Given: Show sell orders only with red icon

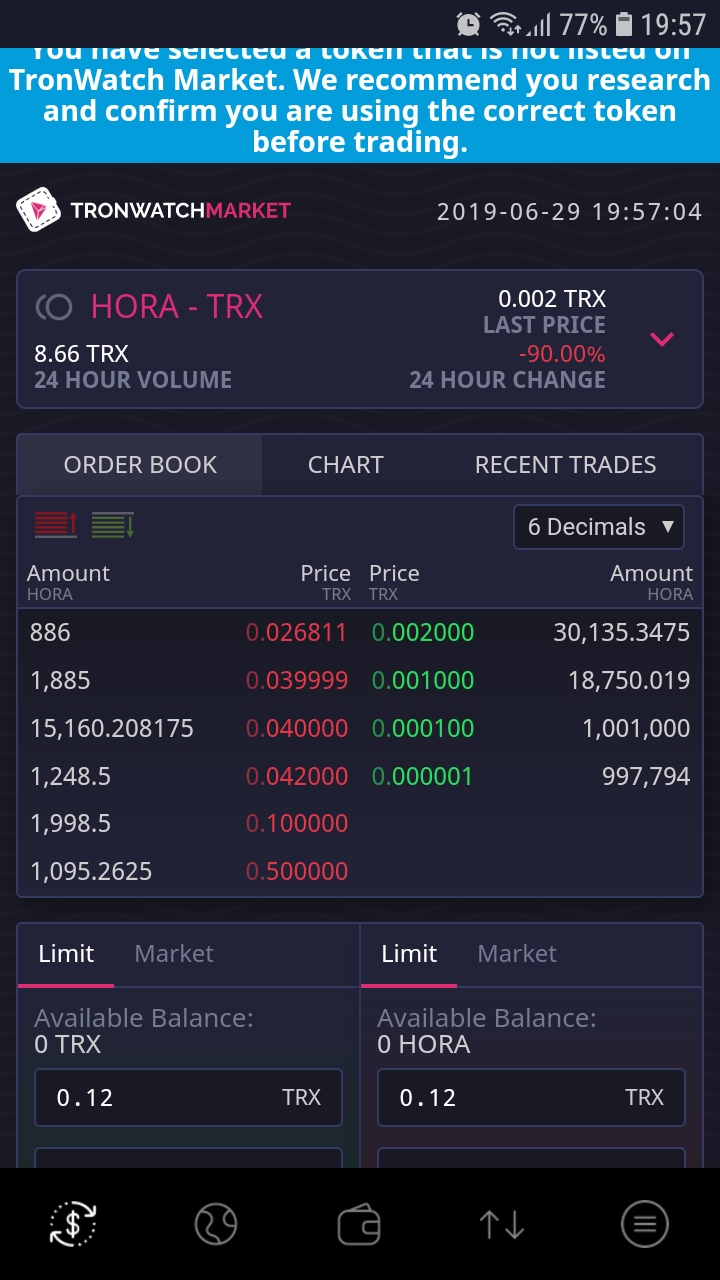Looking at the screenshot, I should (x=56, y=524).
